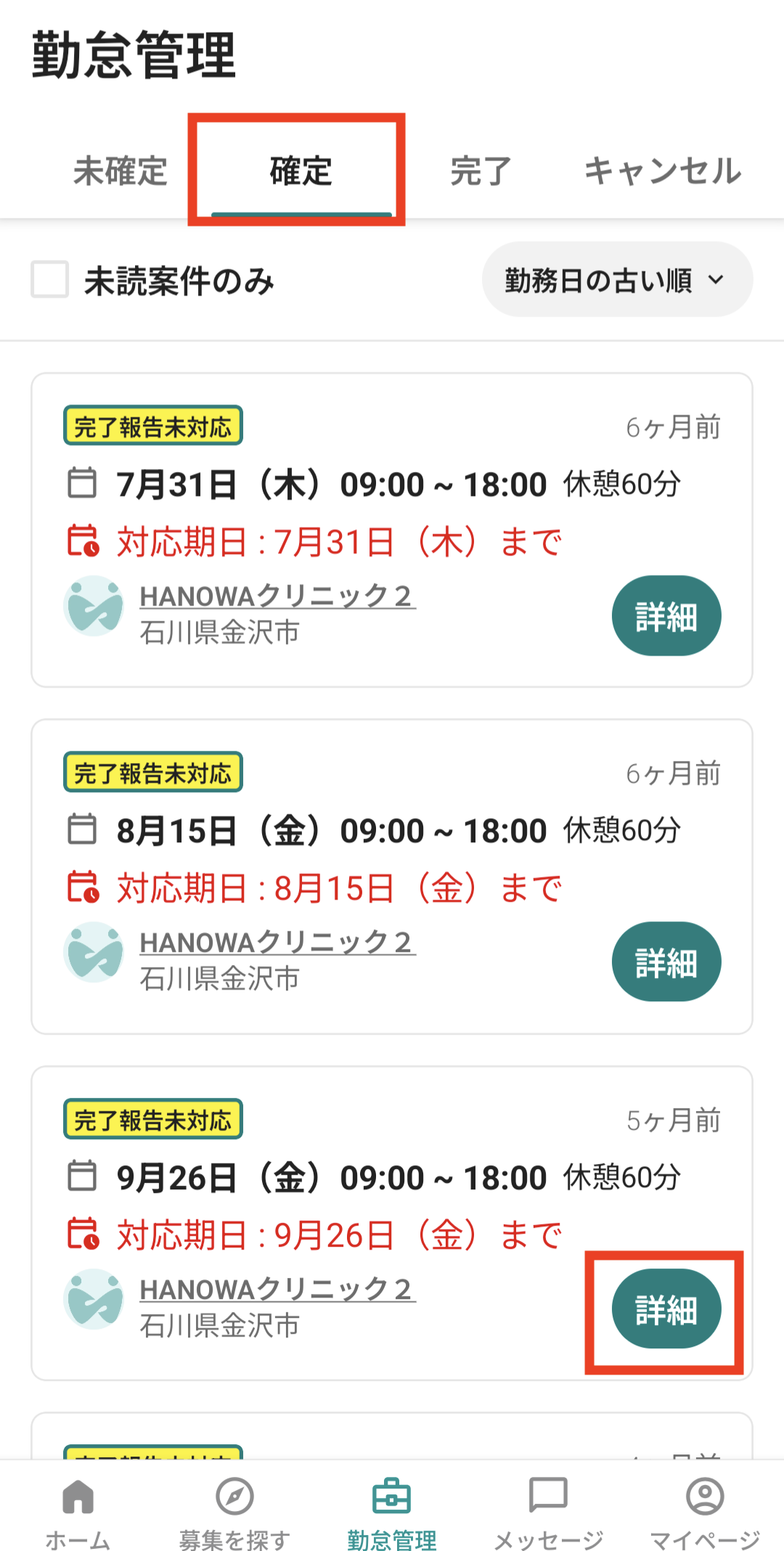Go to マイページ

pyautogui.click(x=705, y=1510)
